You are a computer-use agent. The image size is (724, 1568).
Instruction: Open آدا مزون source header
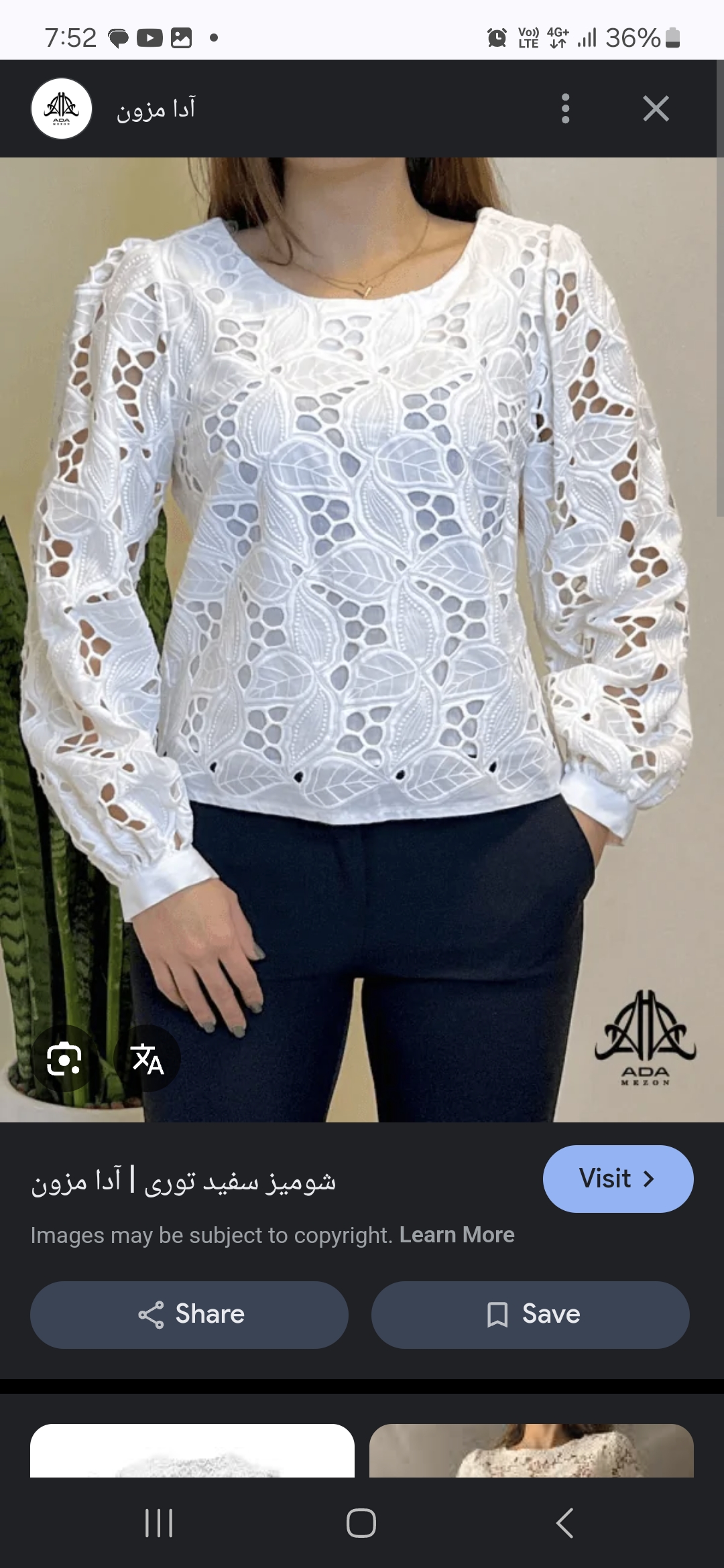coord(156,109)
